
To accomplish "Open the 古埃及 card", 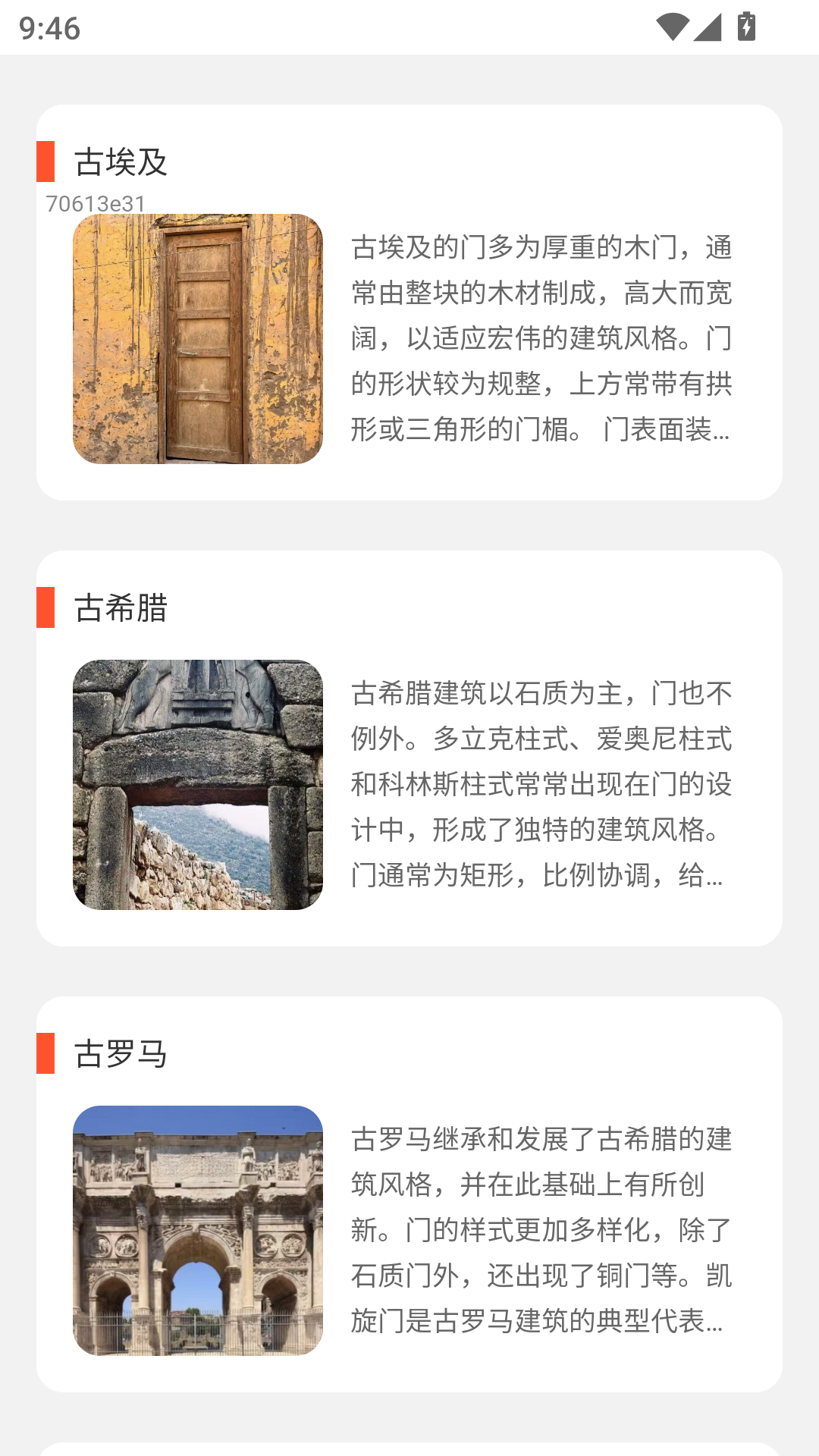I will click(409, 303).
